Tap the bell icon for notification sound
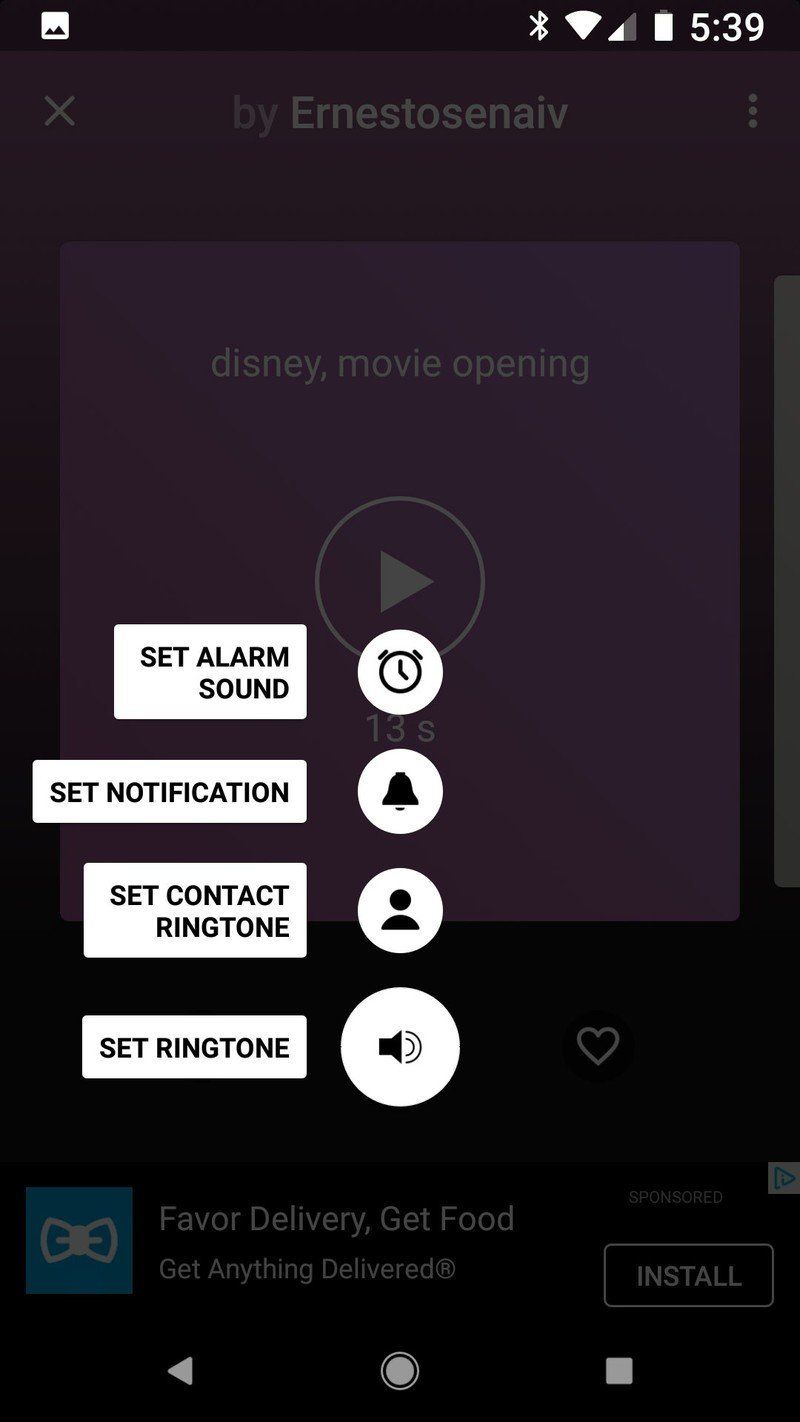The height and width of the screenshot is (1422, 800). point(400,791)
